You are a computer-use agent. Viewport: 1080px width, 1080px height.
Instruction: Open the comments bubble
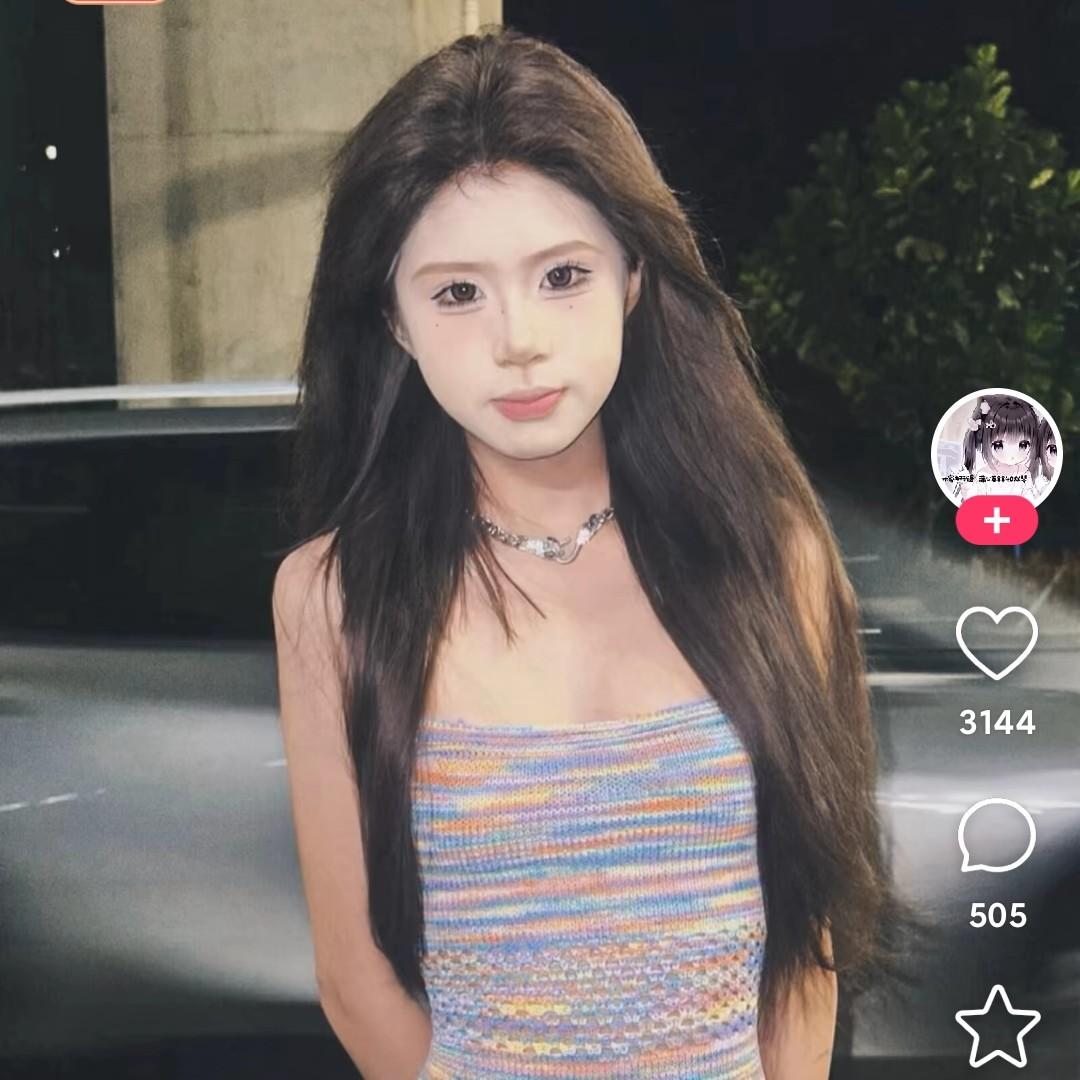click(x=996, y=836)
